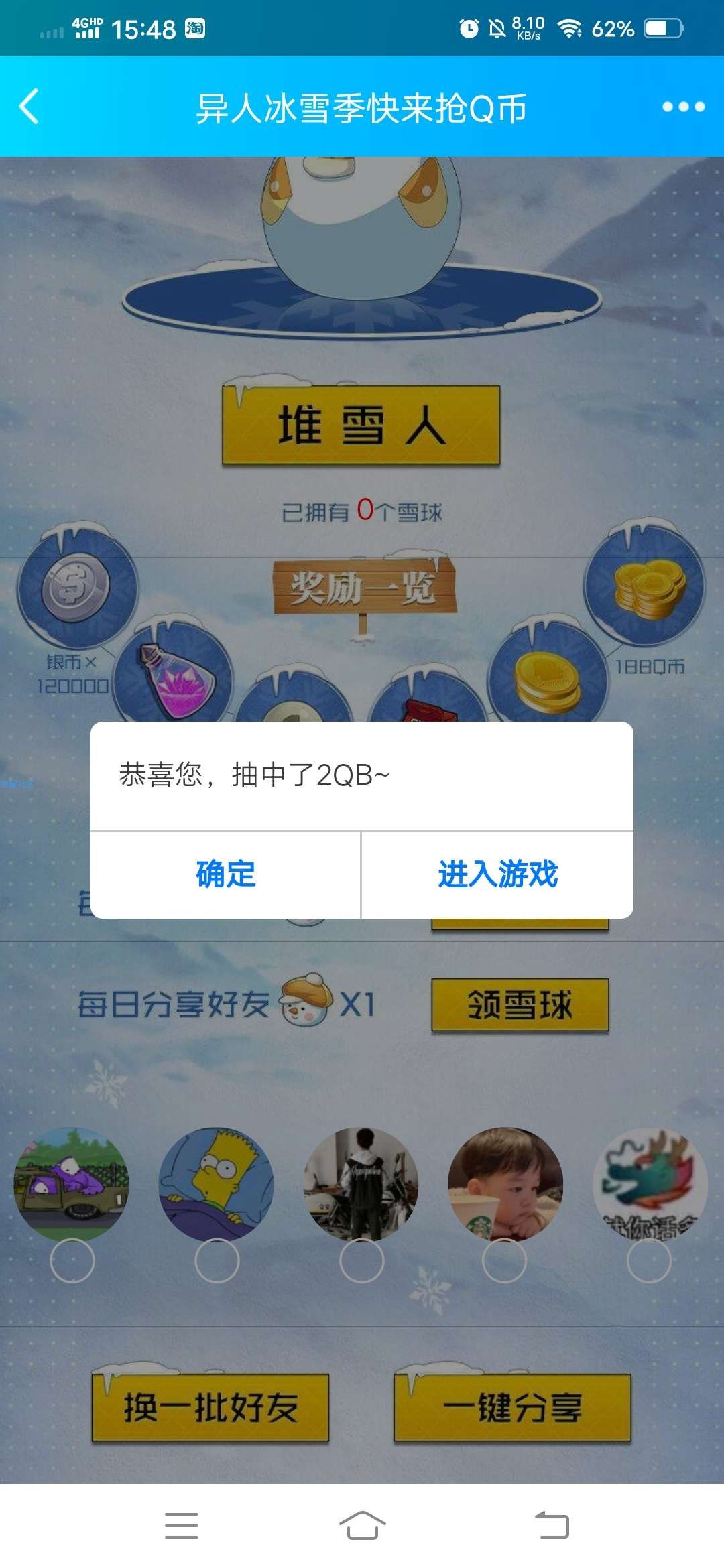The height and width of the screenshot is (1568, 724).
Task: Go back using the header arrow
Action: point(29,107)
